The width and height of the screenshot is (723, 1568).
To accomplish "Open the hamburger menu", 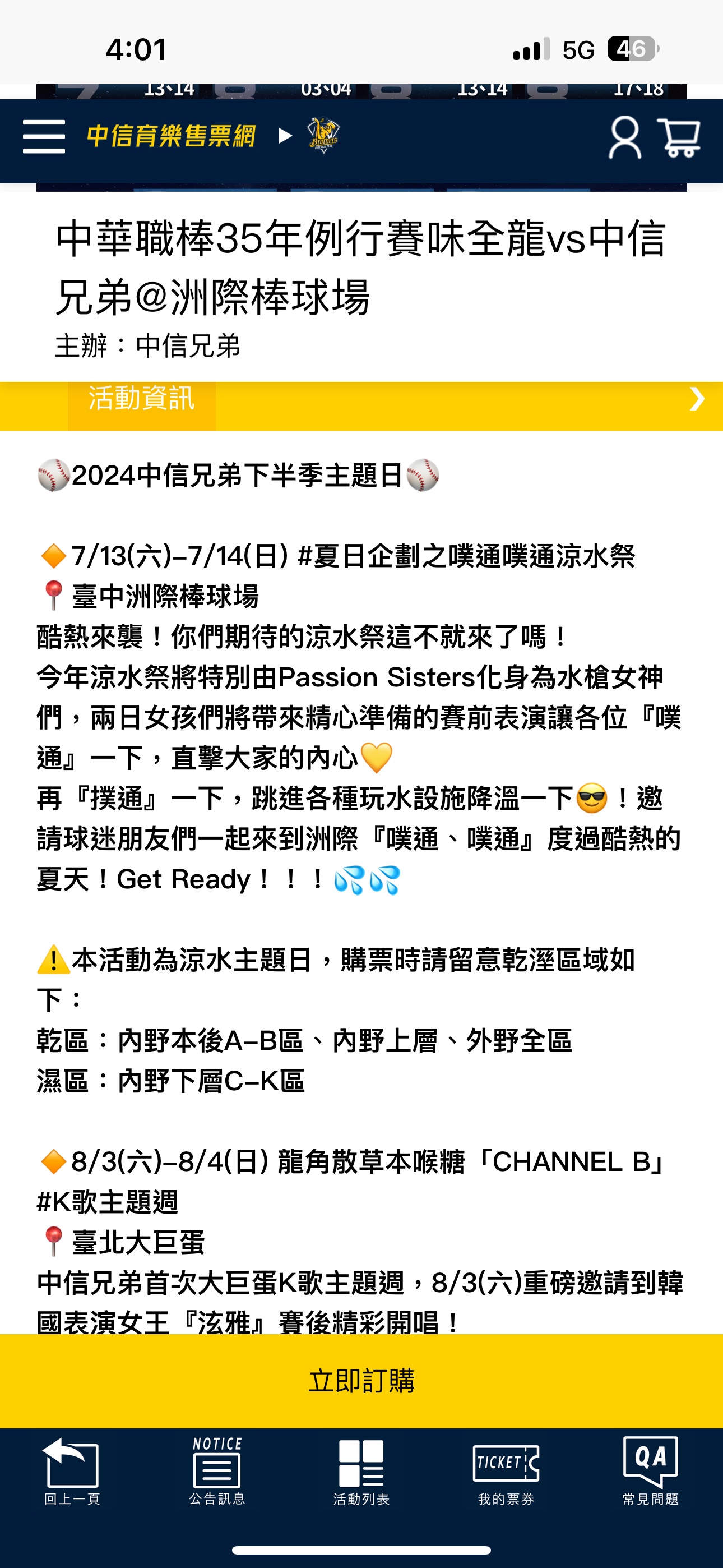I will (44, 136).
